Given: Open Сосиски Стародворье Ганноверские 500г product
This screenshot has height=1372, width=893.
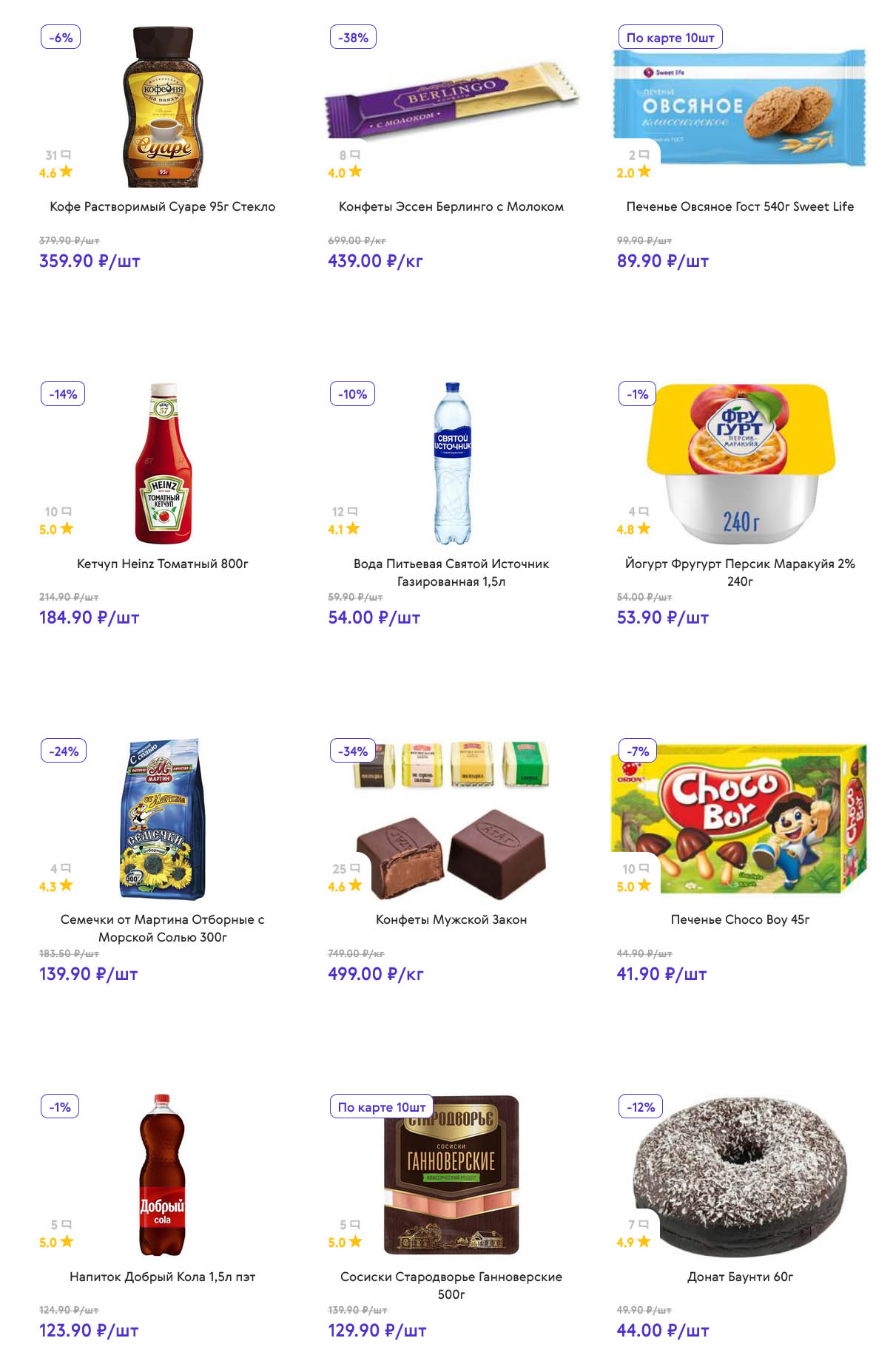Looking at the screenshot, I should (x=451, y=1284).
